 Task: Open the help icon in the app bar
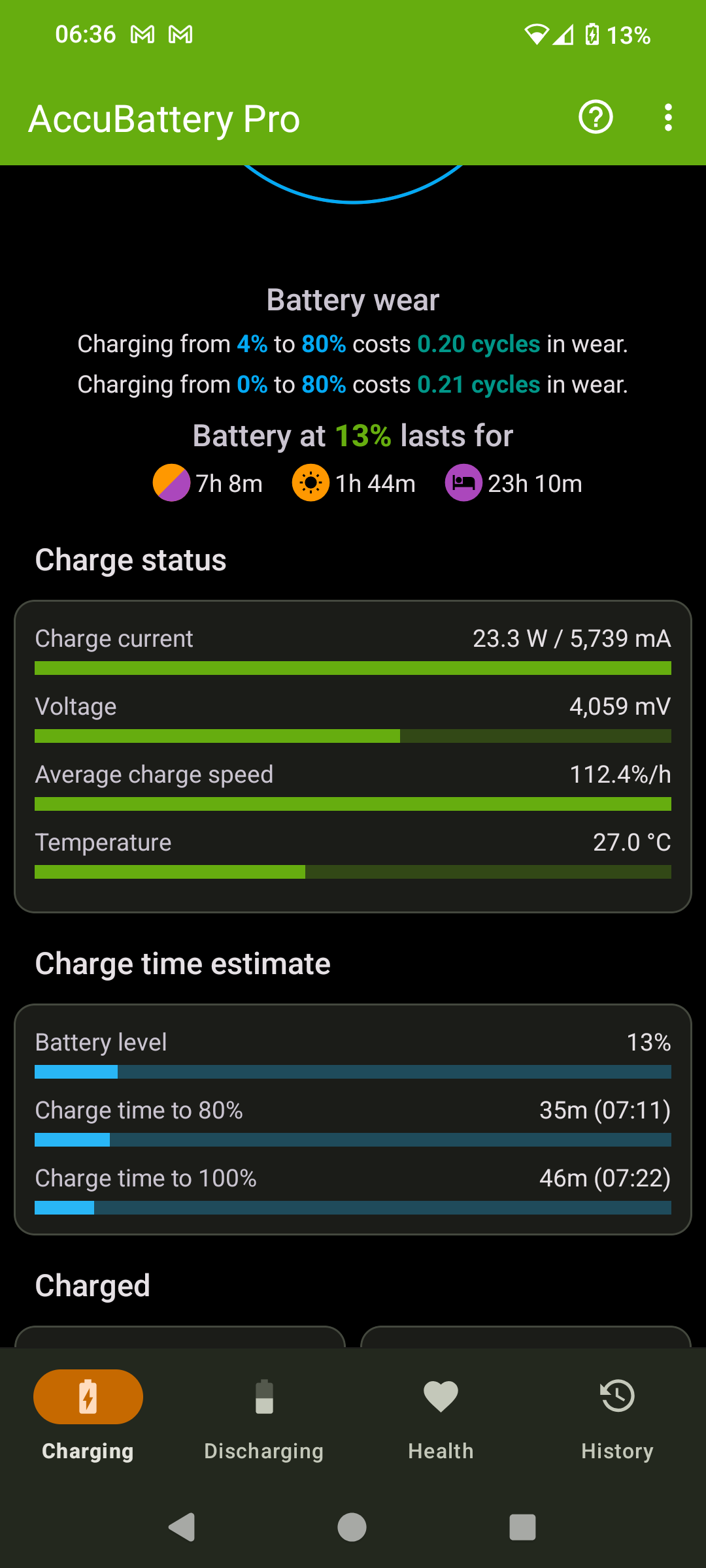pyautogui.click(x=596, y=118)
